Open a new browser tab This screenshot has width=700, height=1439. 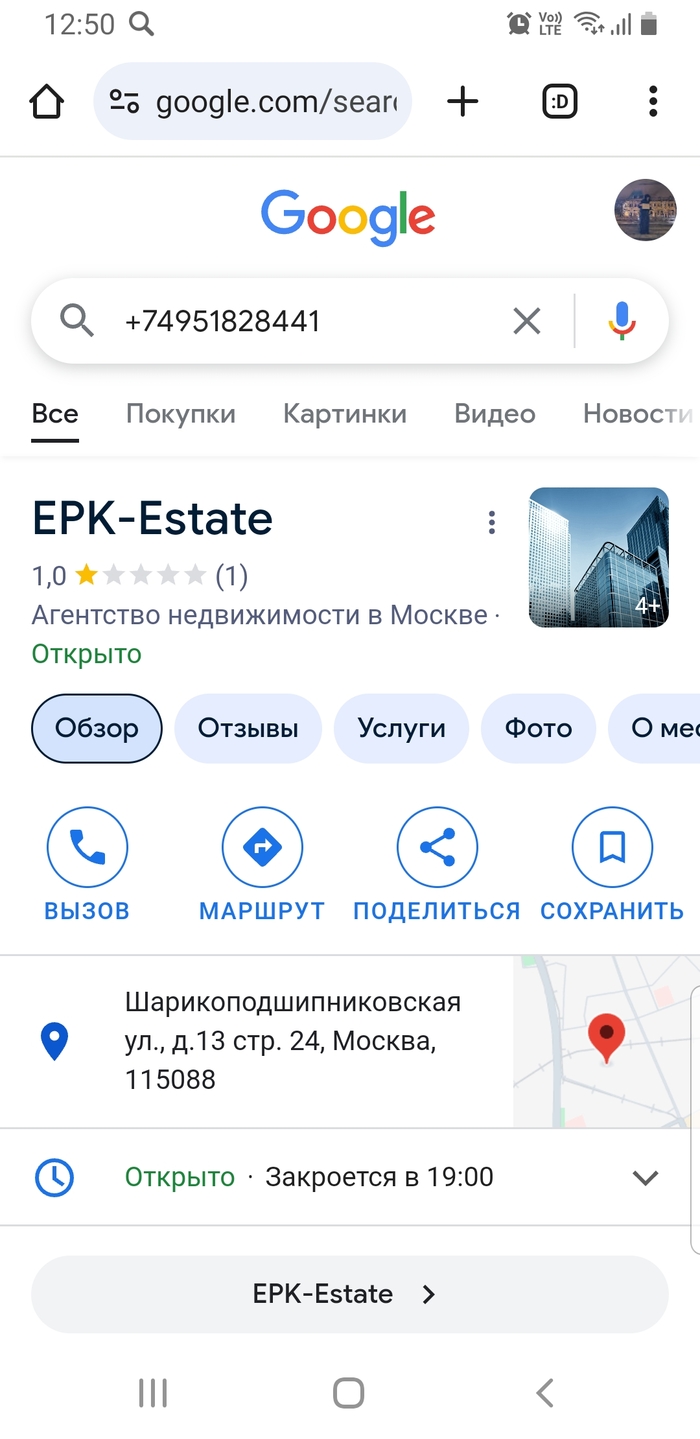463,101
